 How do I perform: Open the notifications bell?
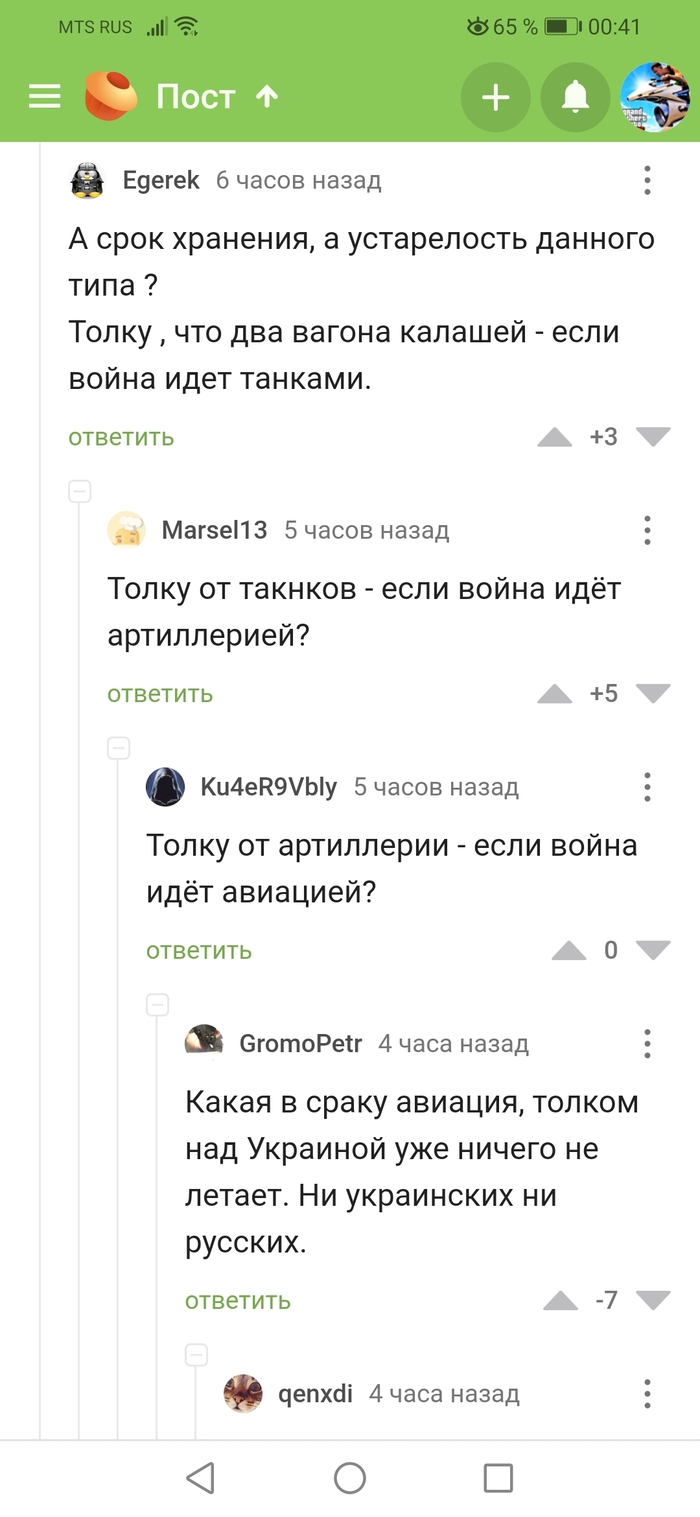click(575, 97)
